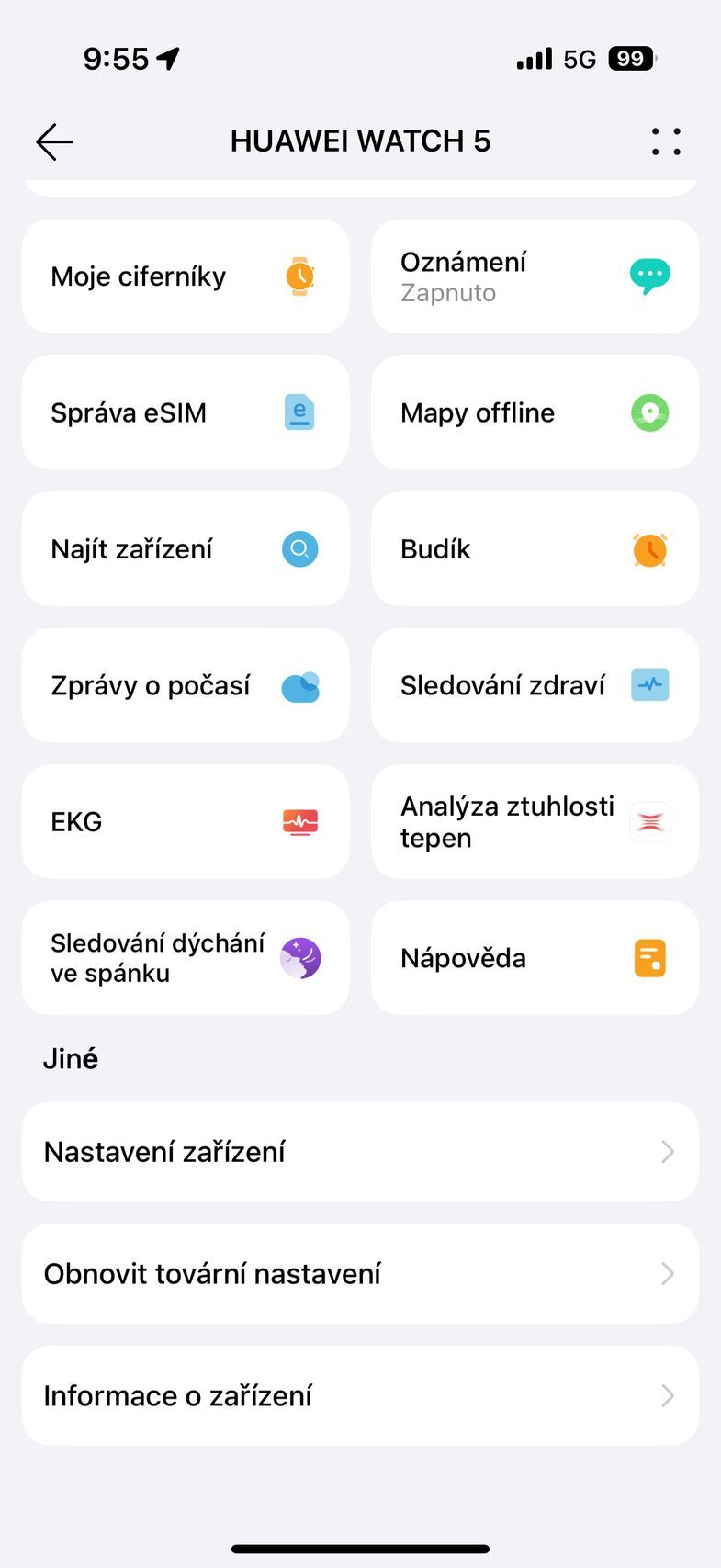The width and height of the screenshot is (721, 1568).
Task: Expand the Obnovit tovární nastavení row
Action: (360, 1274)
